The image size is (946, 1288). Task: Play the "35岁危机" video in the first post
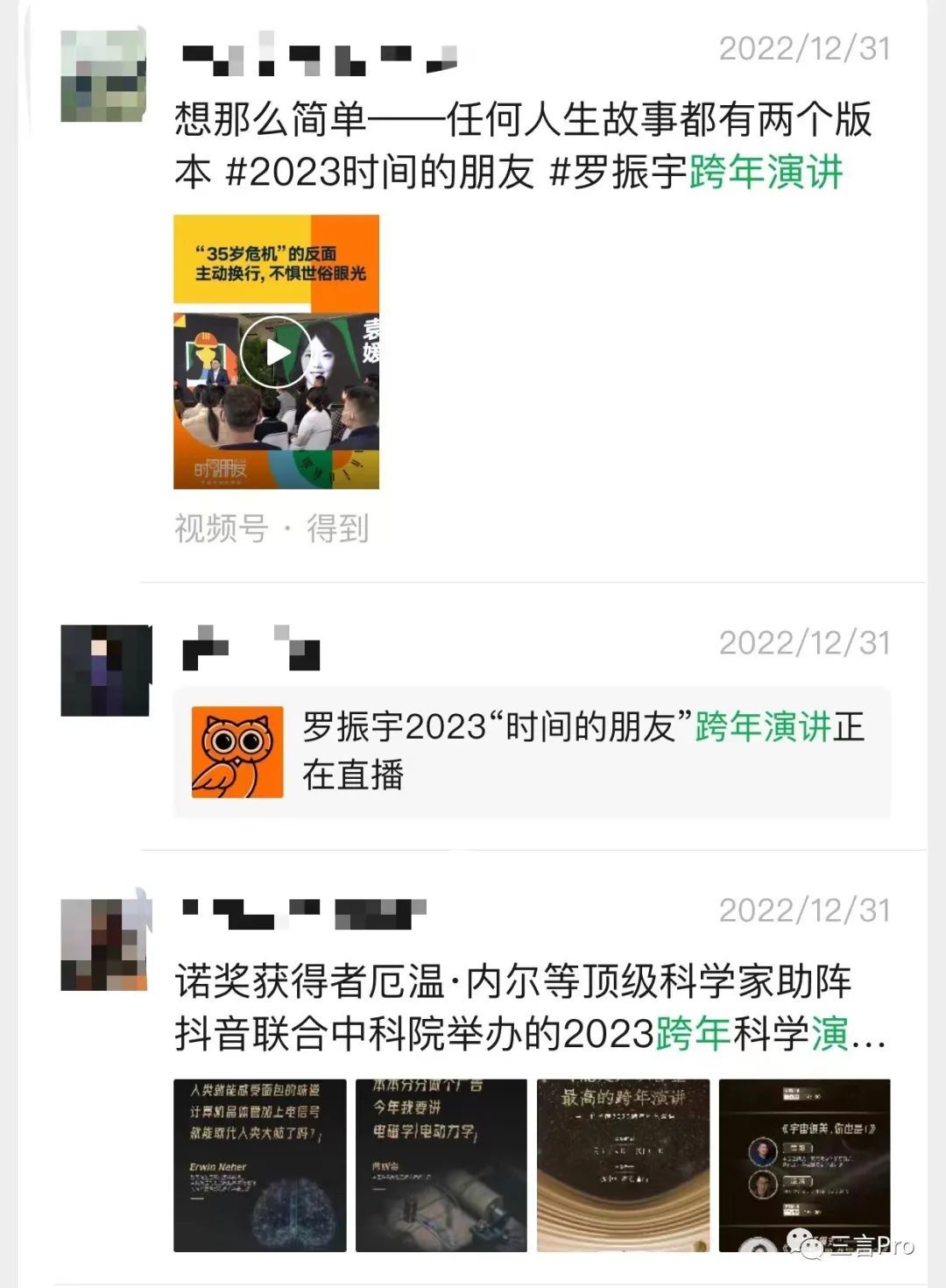click(276, 351)
